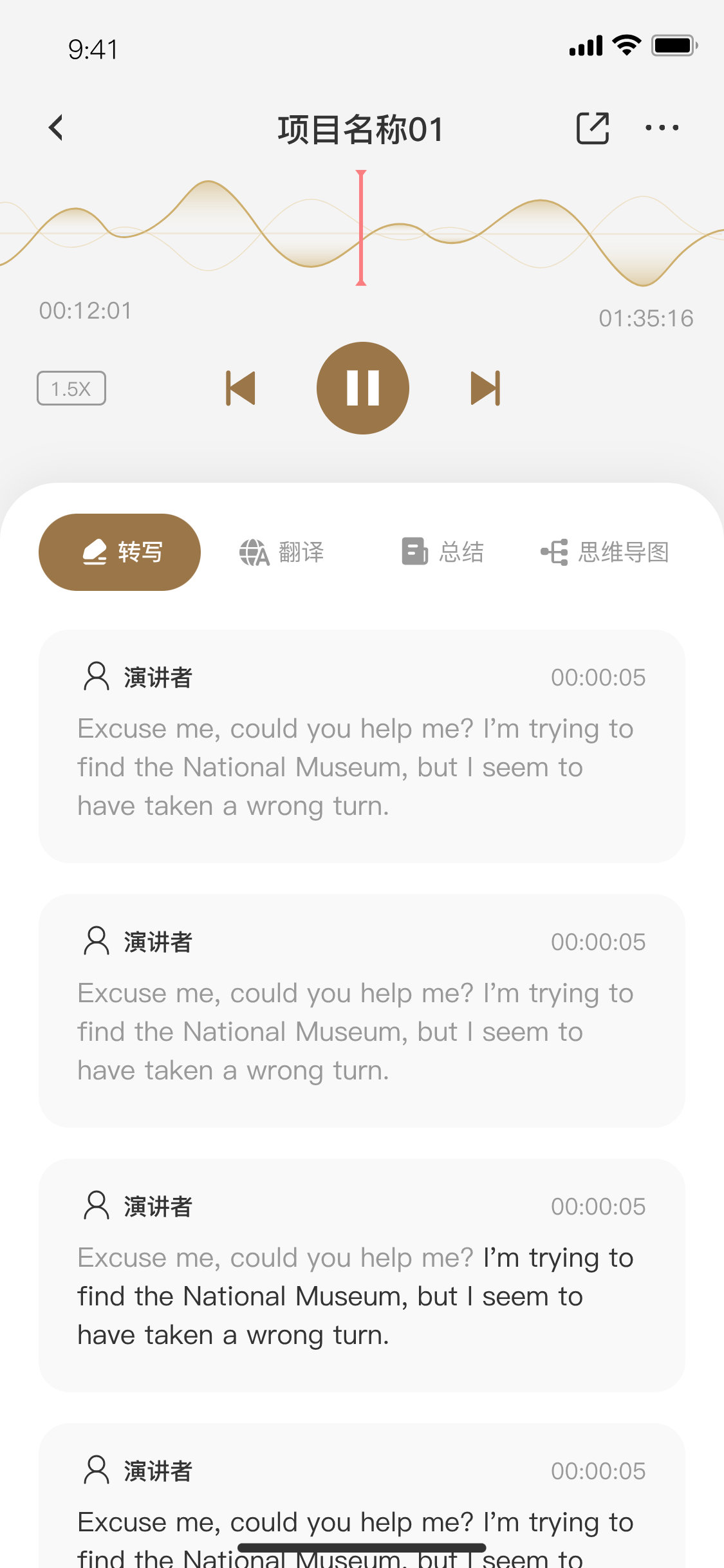The width and height of the screenshot is (724, 1568).
Task: Switch to the 翻译 tab
Action: coord(281,552)
